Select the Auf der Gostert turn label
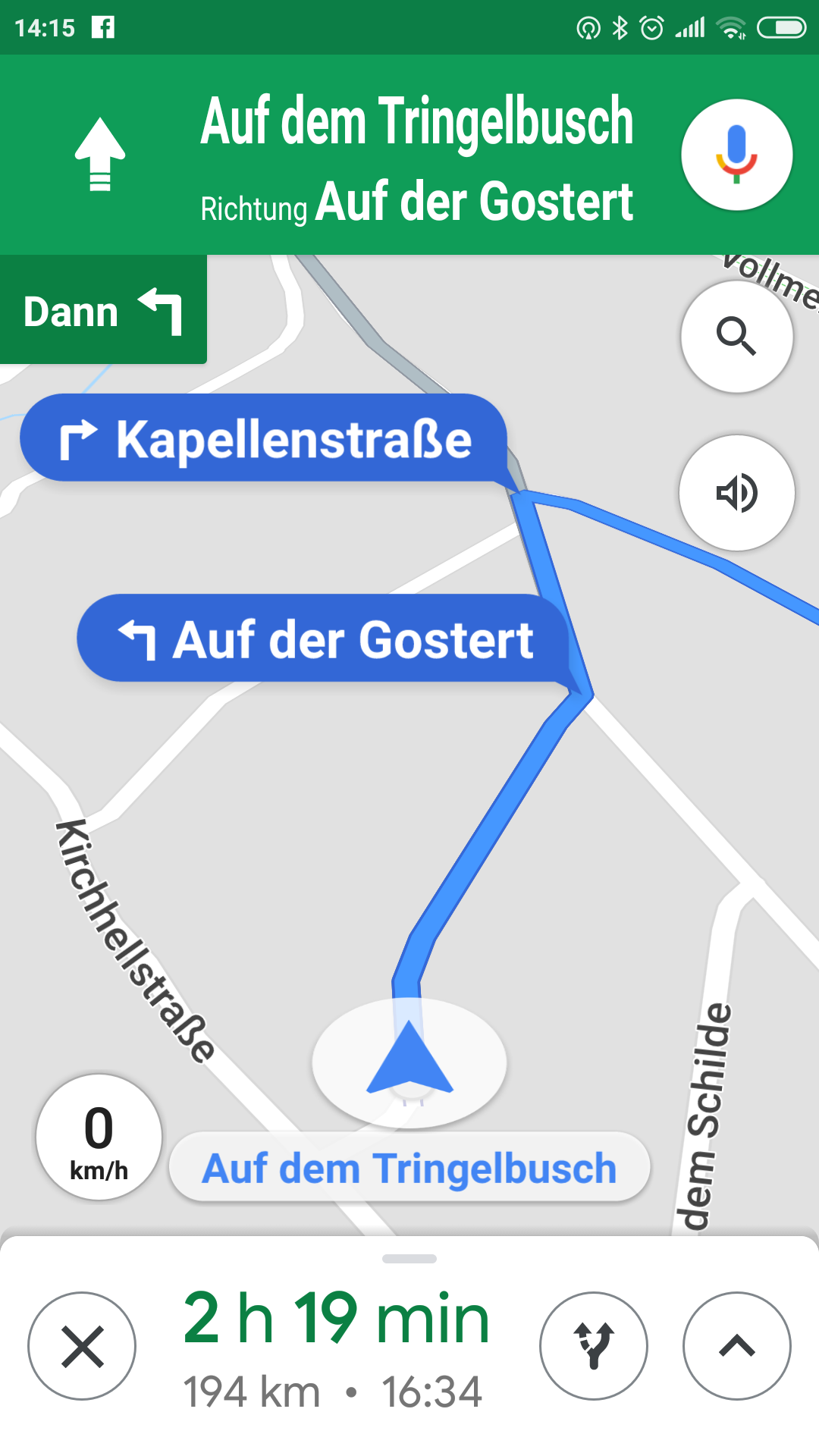This screenshot has height=1456, width=819. point(325,639)
